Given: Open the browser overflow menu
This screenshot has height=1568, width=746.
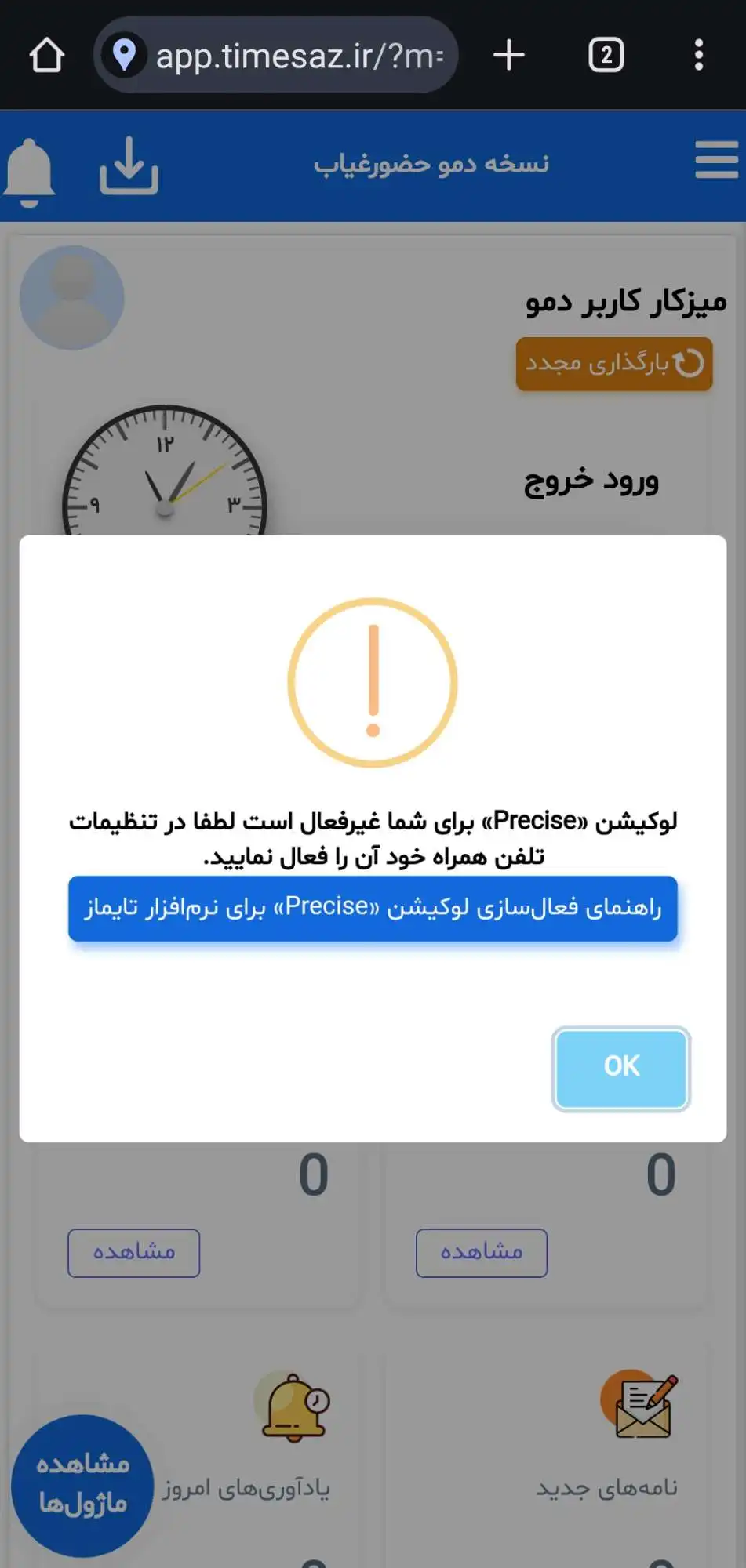Looking at the screenshot, I should click(698, 56).
